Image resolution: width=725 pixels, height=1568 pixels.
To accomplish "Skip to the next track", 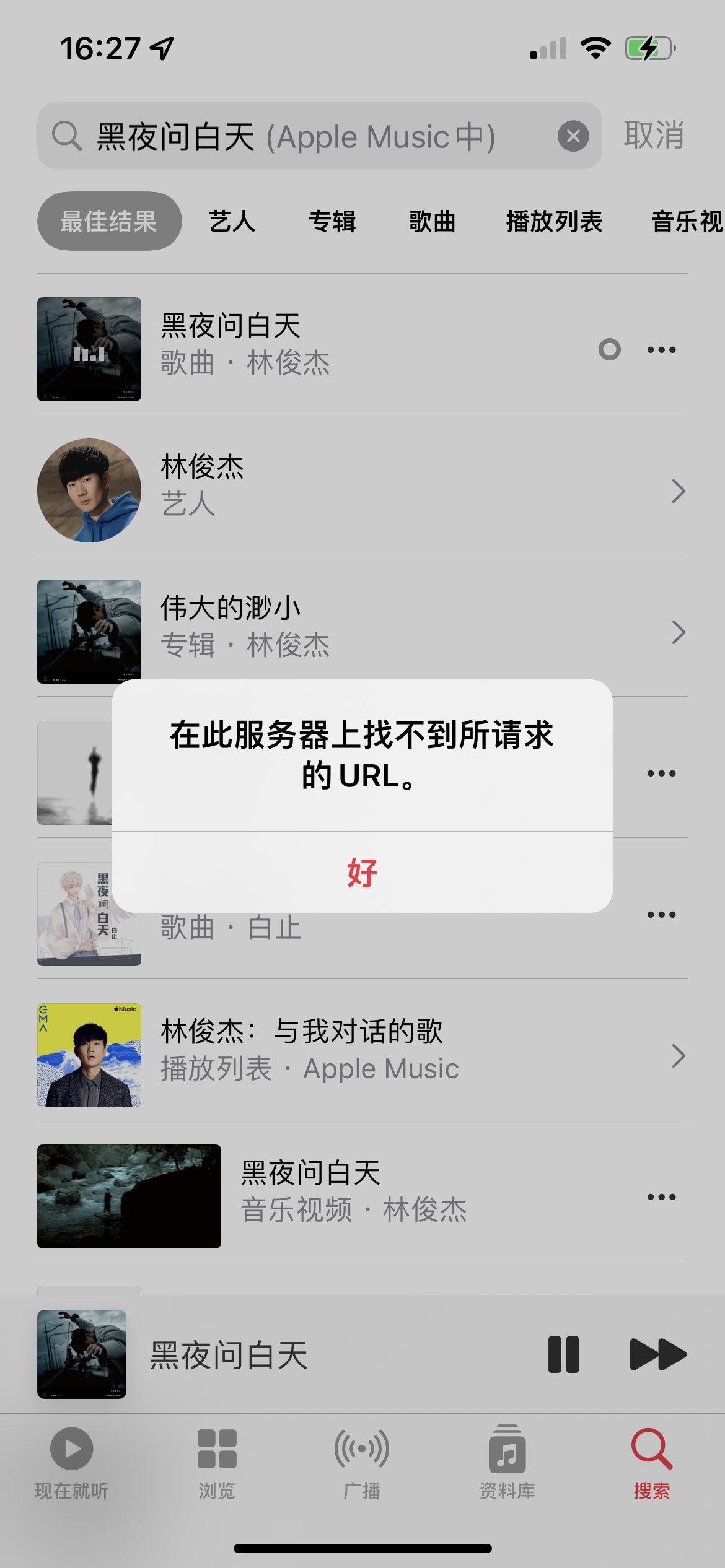I will coord(657,1355).
